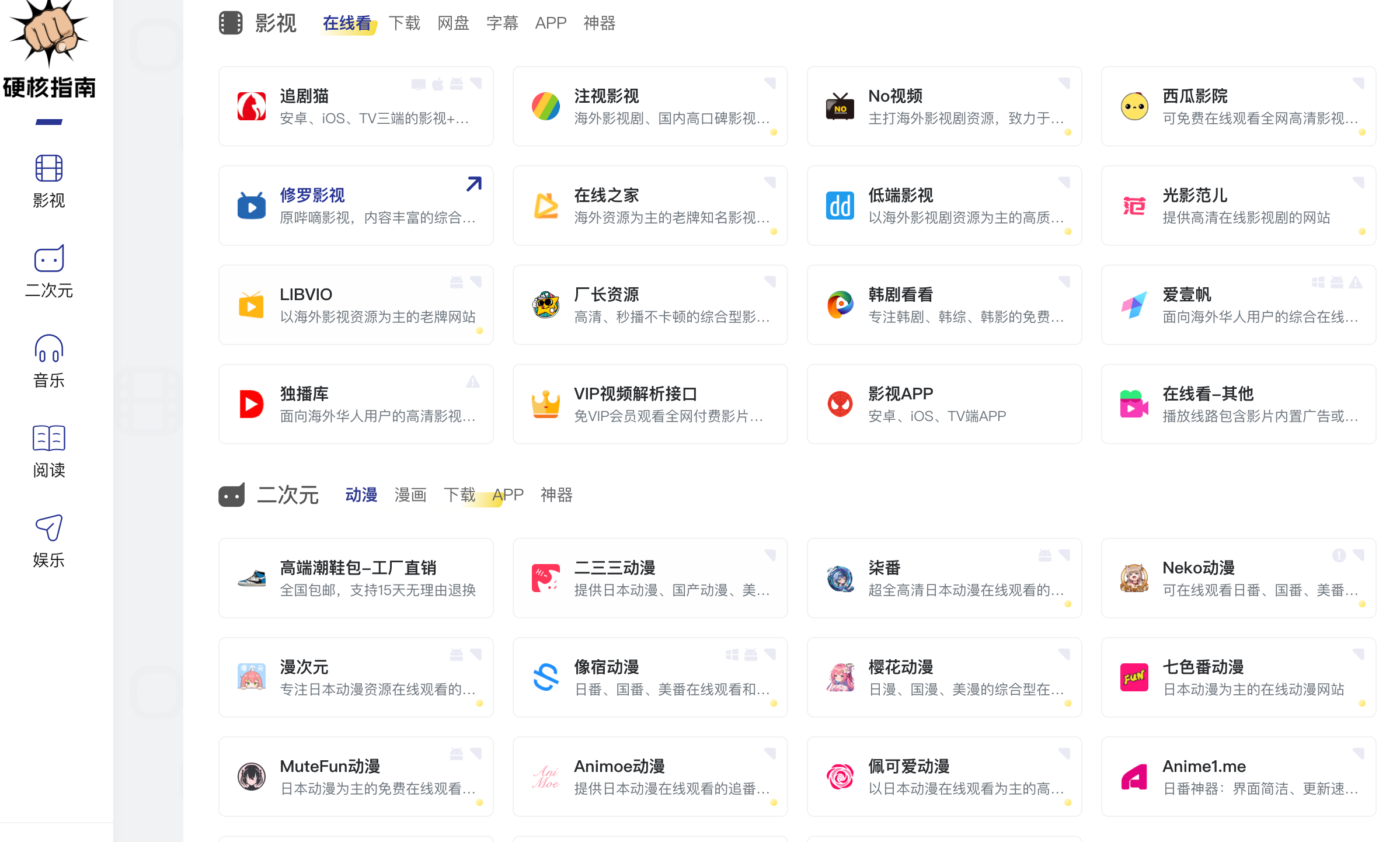This screenshot has width=1400, height=842.
Task: Select the 字幕 tab under 影视
Action: [502, 23]
